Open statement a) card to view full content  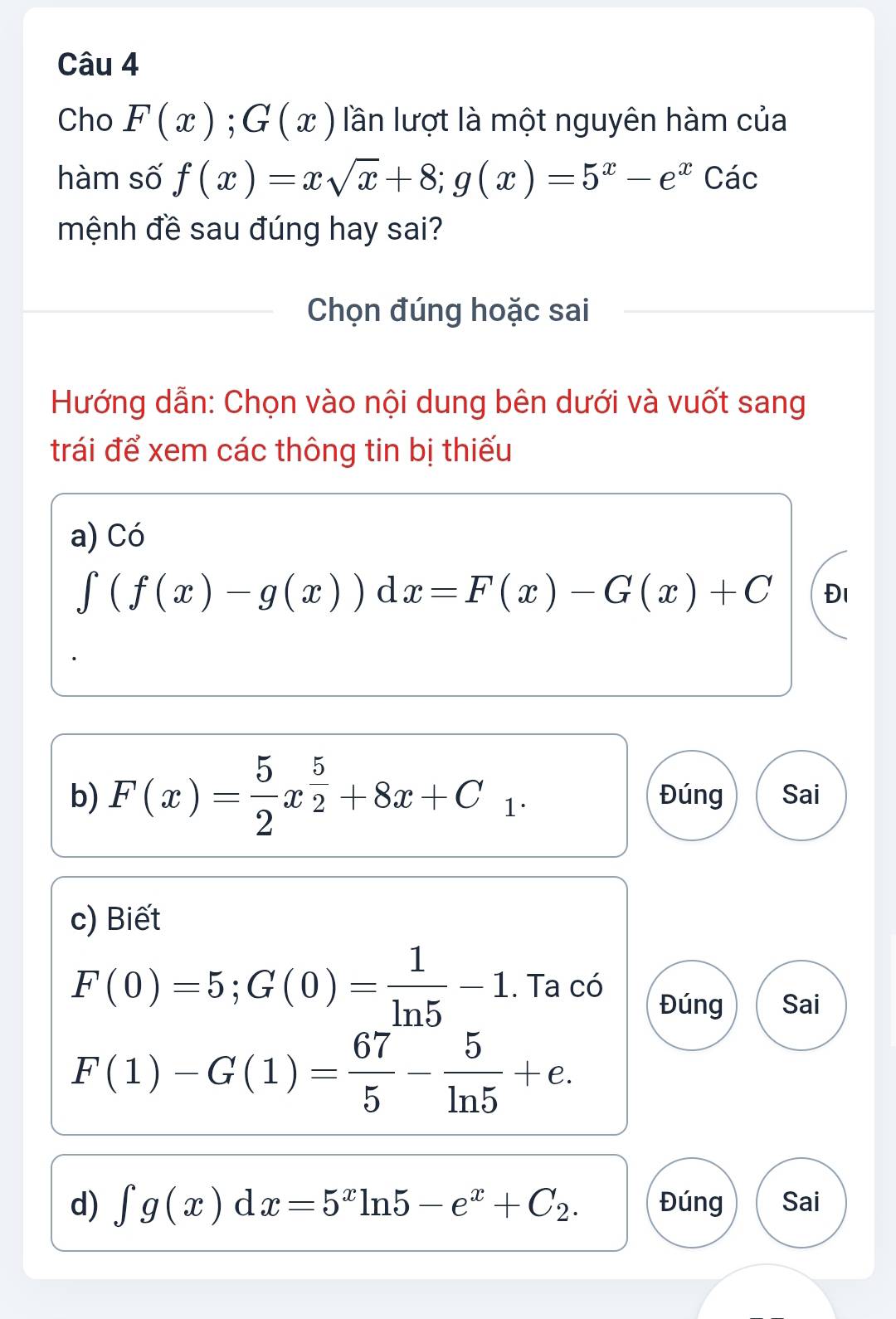pyautogui.click(x=415, y=593)
